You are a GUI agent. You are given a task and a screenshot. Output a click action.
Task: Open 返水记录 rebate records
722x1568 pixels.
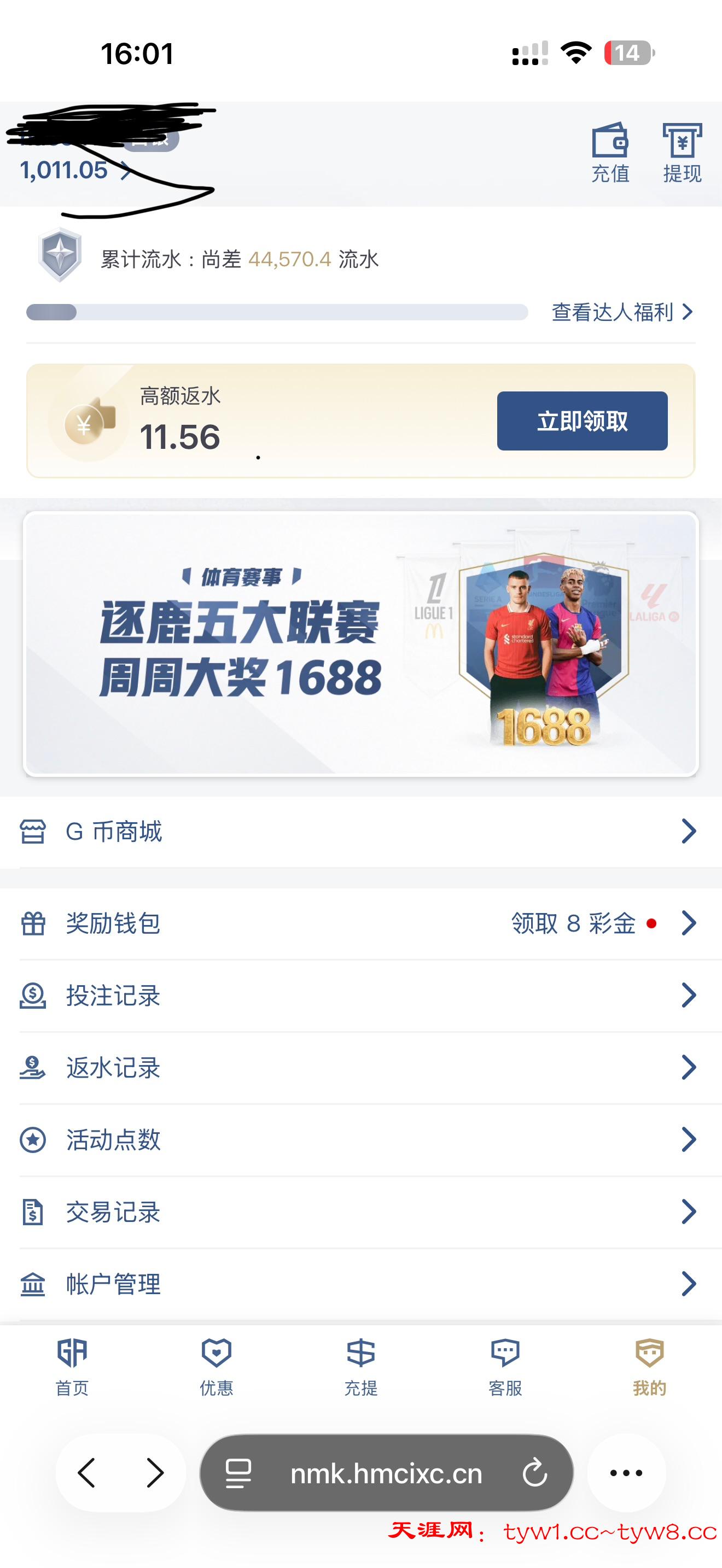360,1068
